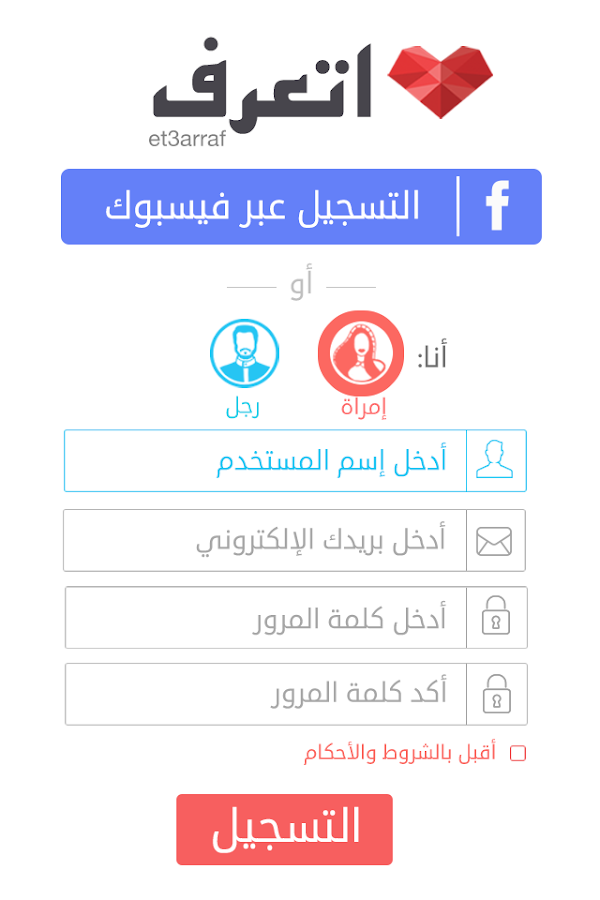Check the accept terms and conditions box
Screen dimensions: 600x900
point(518,754)
